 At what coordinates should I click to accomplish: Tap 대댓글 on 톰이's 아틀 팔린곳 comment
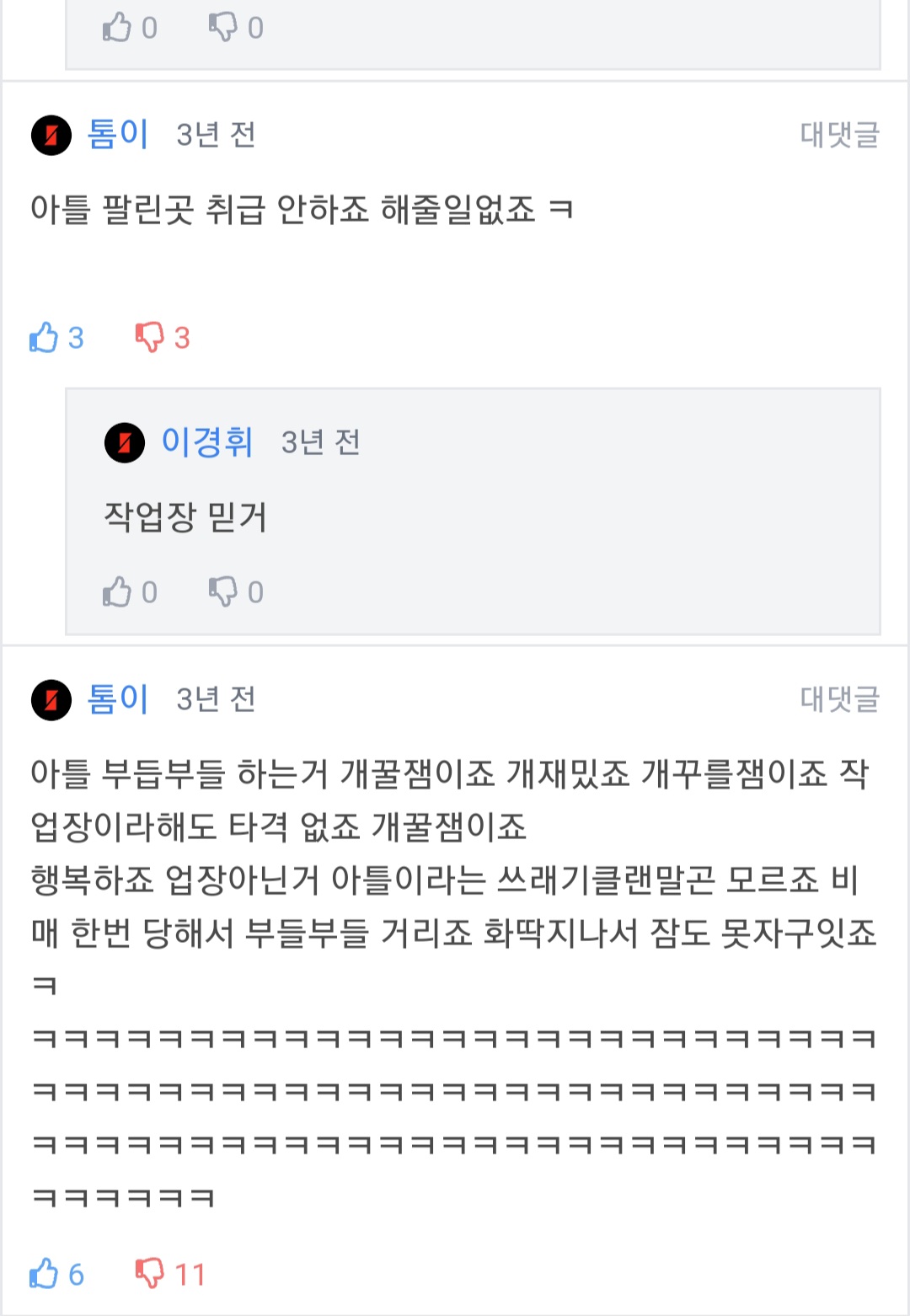pos(839,135)
